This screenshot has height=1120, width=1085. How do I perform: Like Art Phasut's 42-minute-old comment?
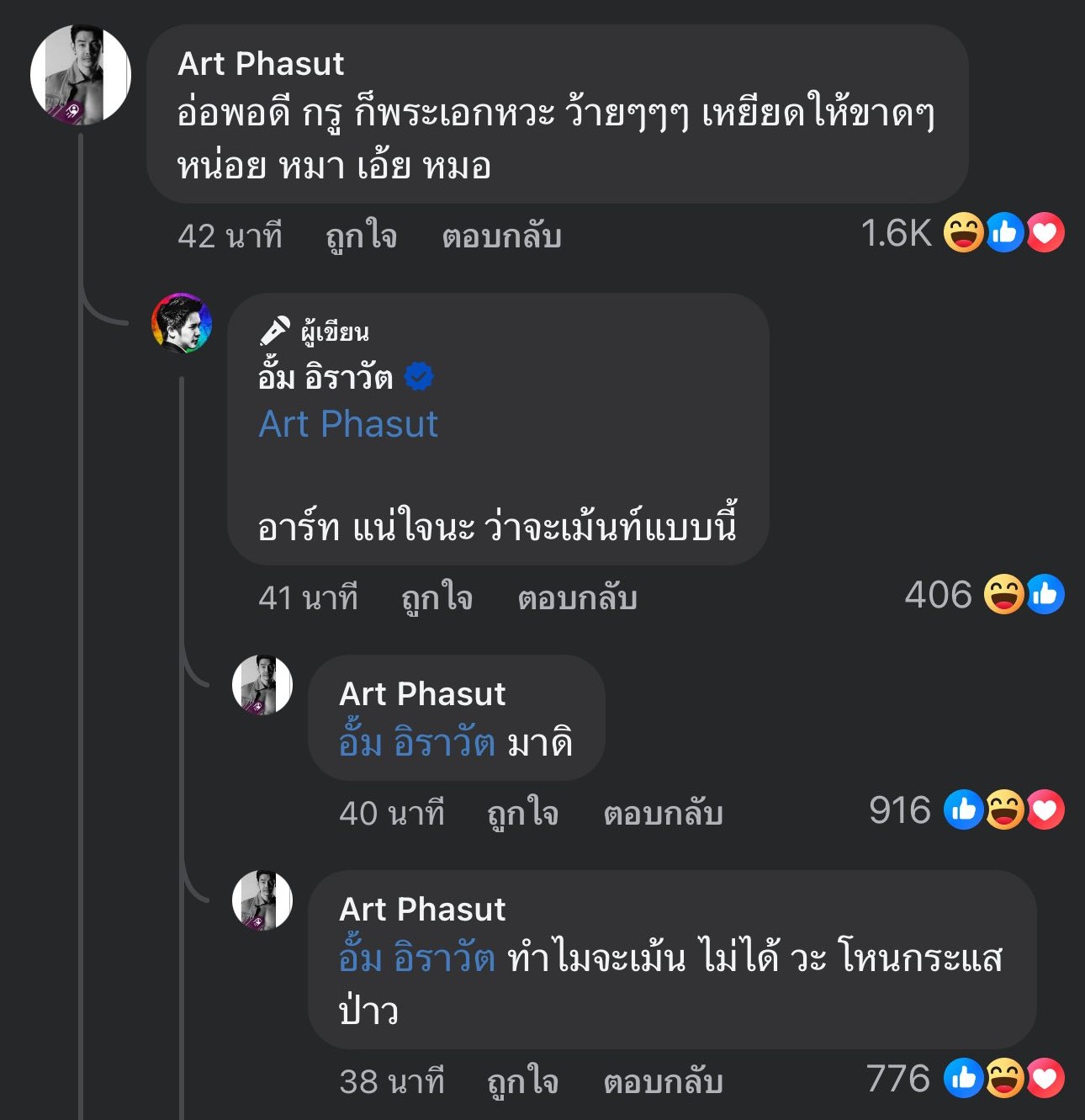[361, 236]
